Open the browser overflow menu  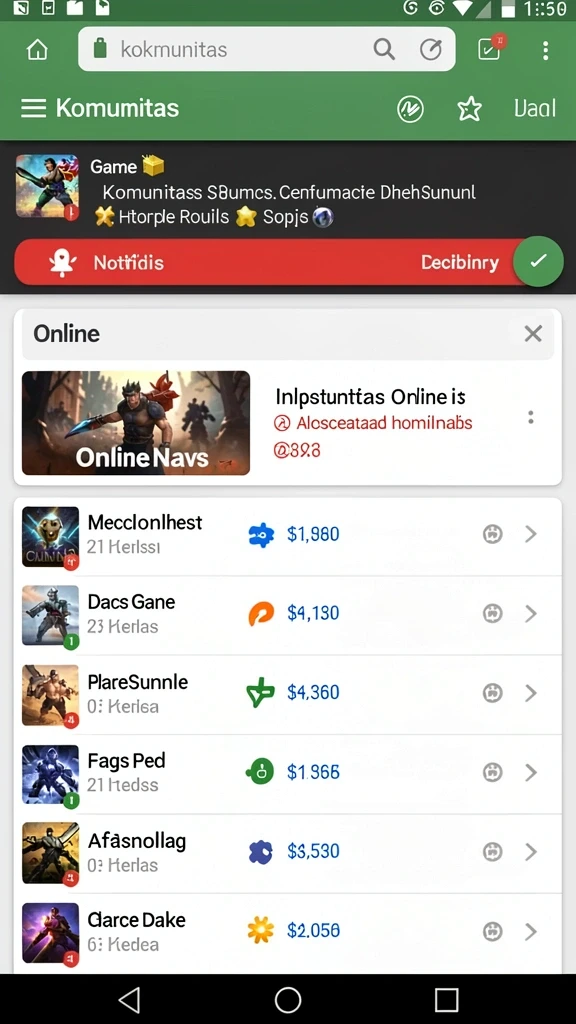(545, 50)
